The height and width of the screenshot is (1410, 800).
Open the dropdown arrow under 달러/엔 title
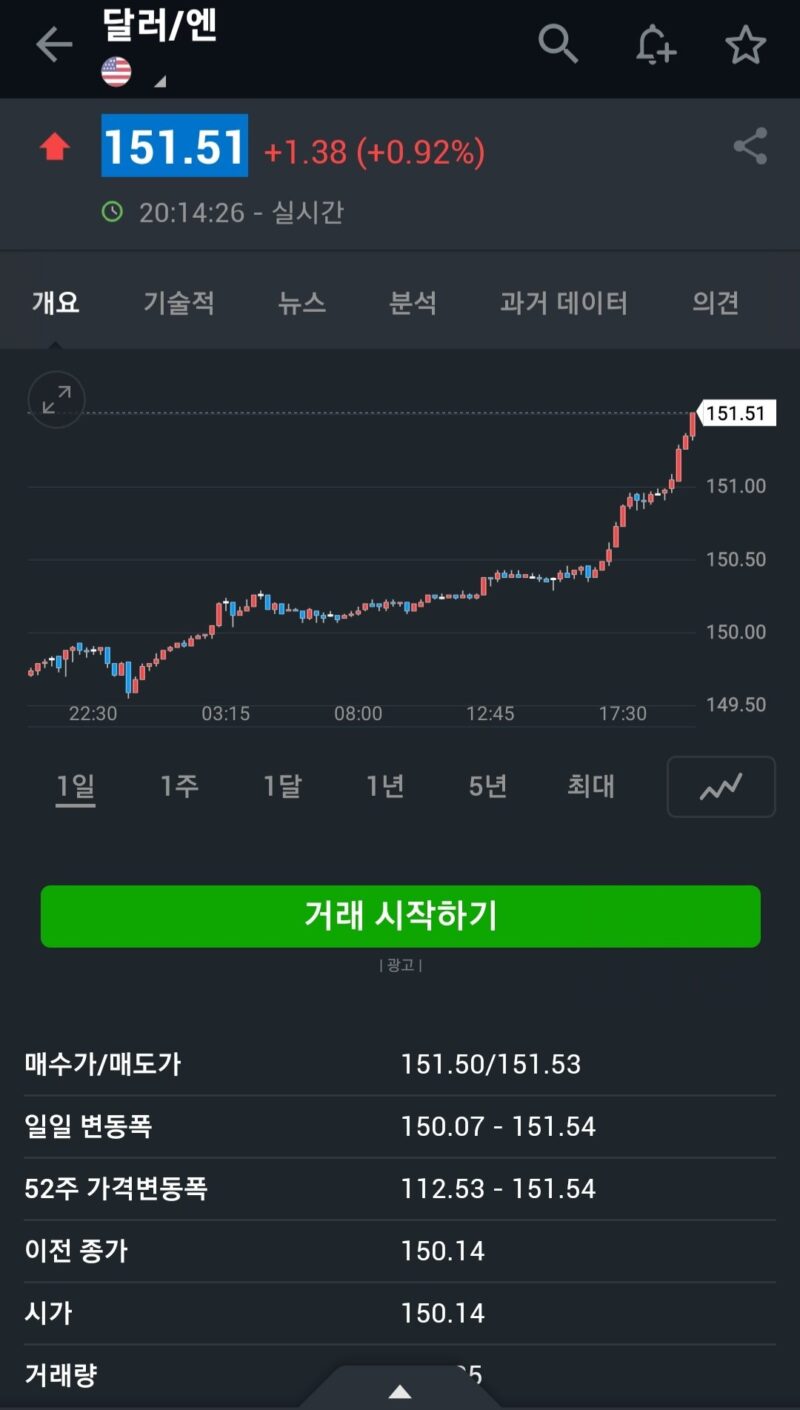[x=159, y=81]
